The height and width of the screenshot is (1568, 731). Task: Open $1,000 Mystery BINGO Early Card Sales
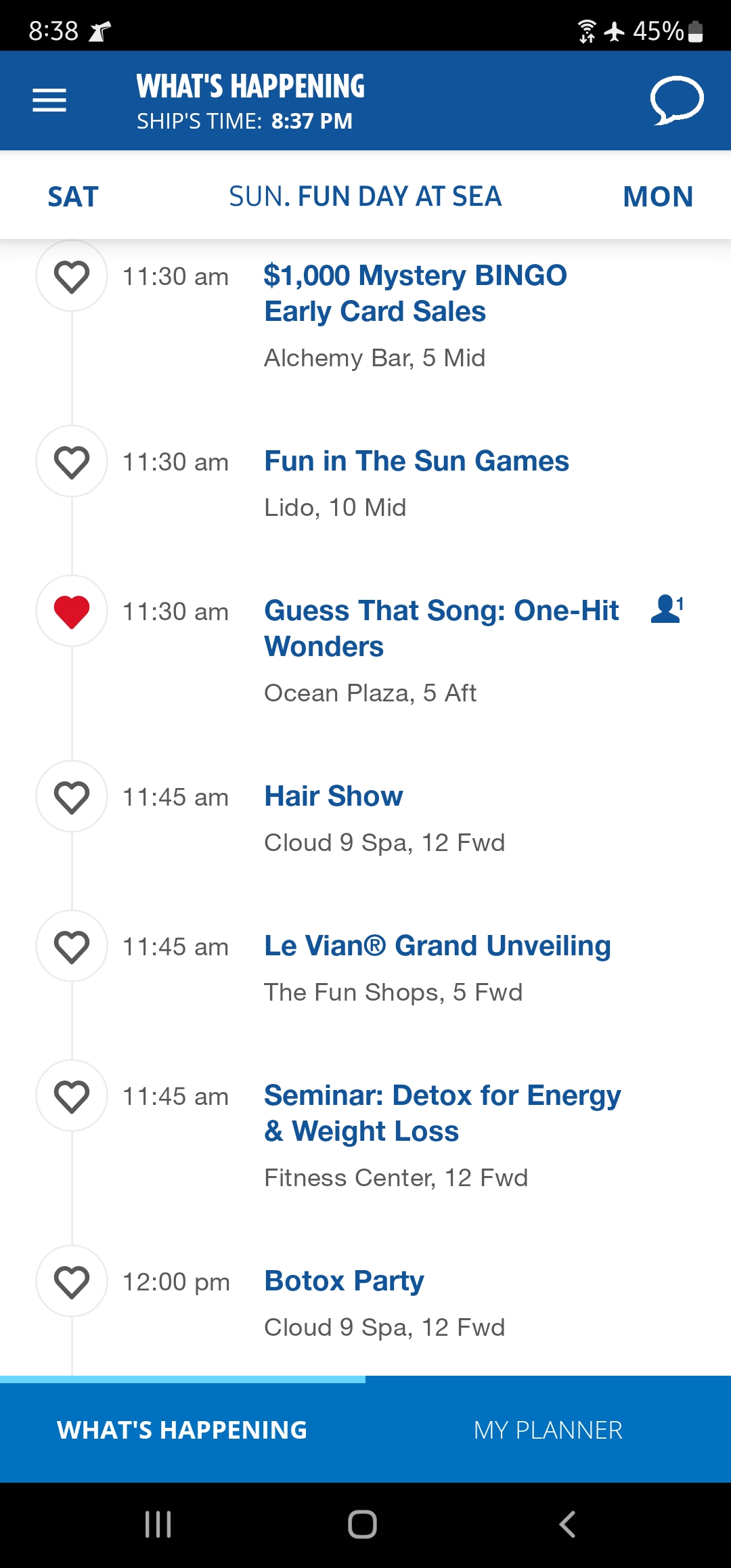416,293
